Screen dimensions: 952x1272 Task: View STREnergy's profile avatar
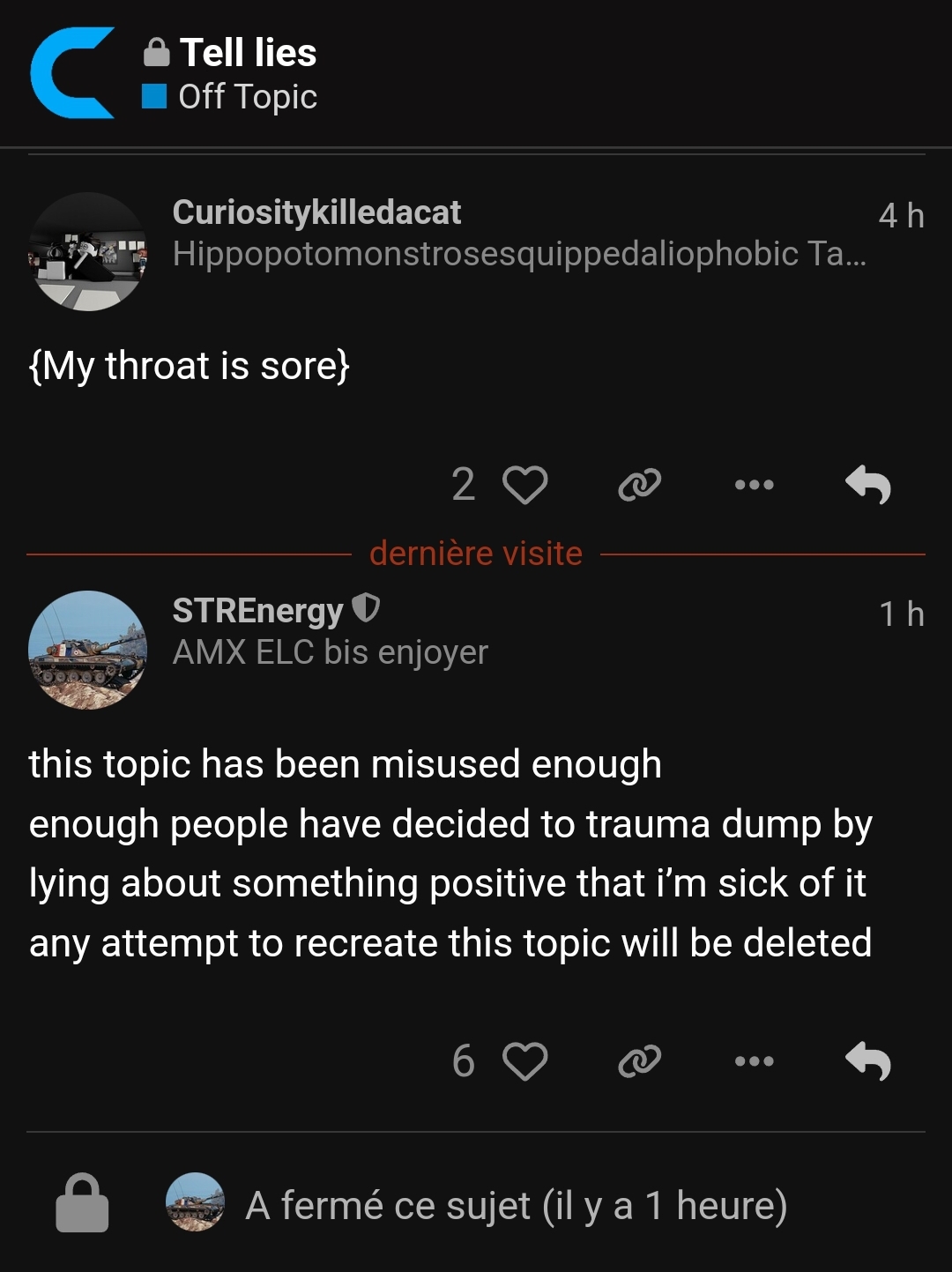pyautogui.click(x=87, y=650)
